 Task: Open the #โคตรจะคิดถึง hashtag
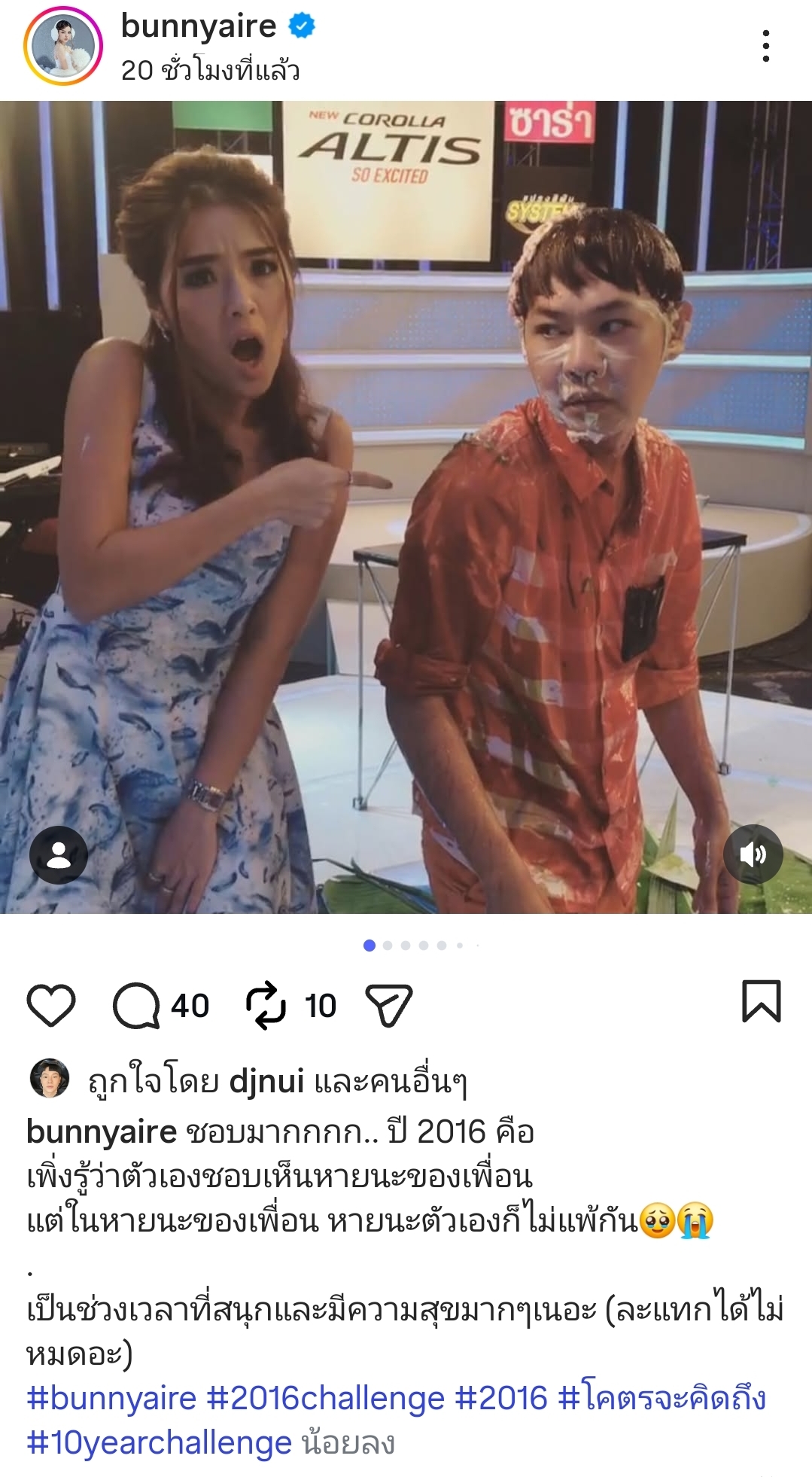point(661,1398)
